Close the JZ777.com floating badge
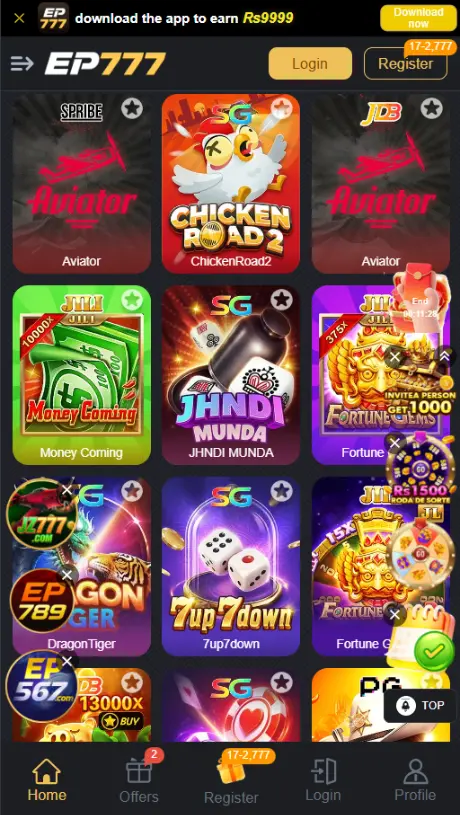Viewport: 460px width, 815px height. coord(67,490)
